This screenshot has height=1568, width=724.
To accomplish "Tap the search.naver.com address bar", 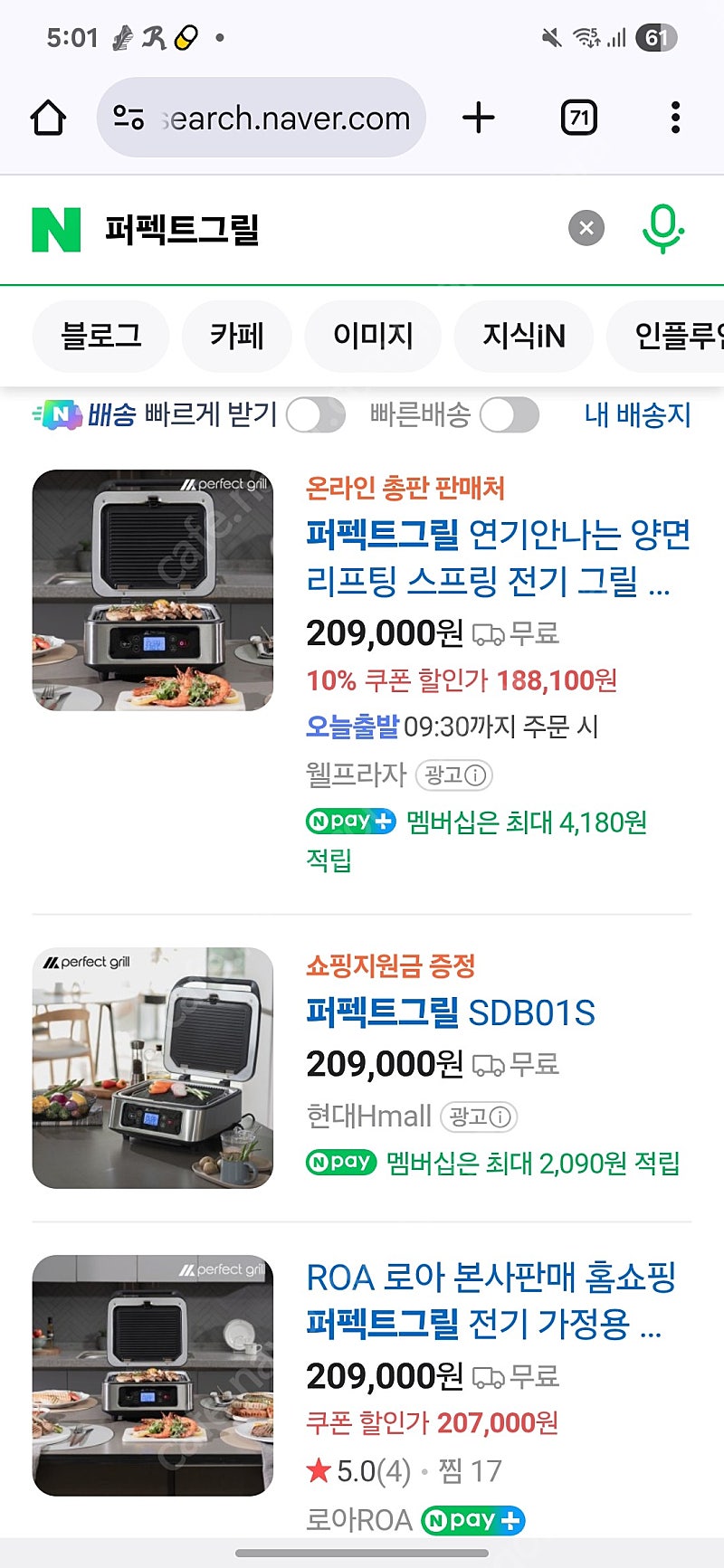I will pos(262,118).
